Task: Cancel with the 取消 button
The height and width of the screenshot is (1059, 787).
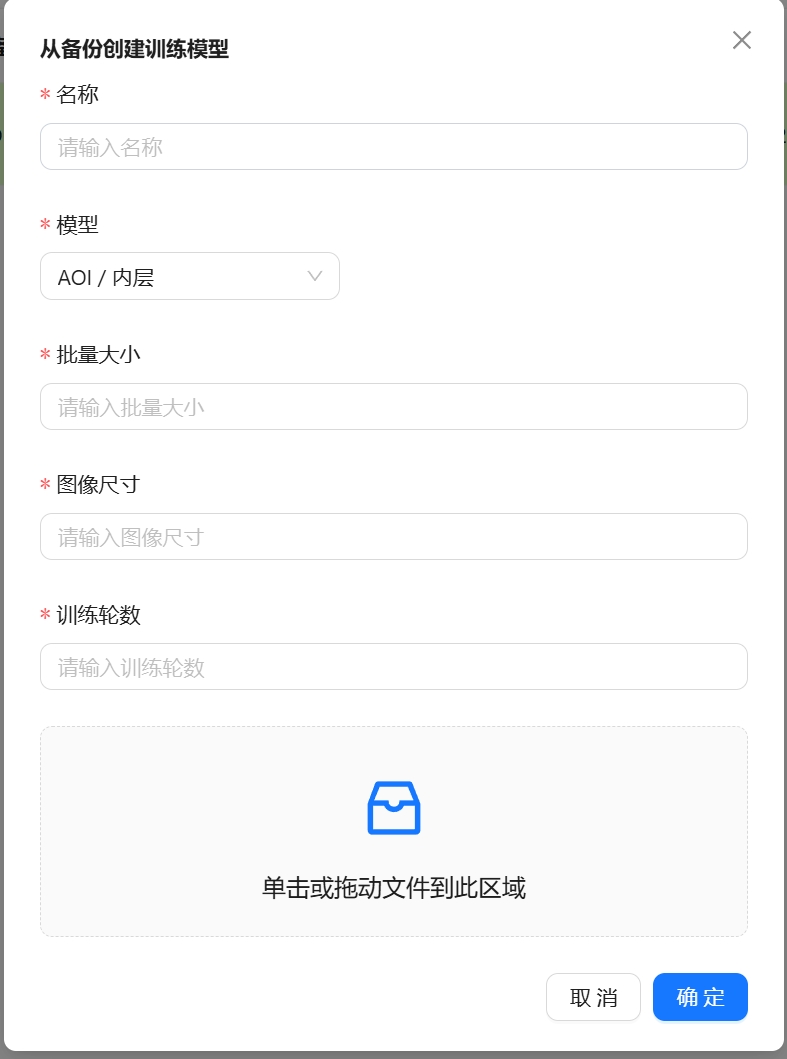Action: coord(593,997)
